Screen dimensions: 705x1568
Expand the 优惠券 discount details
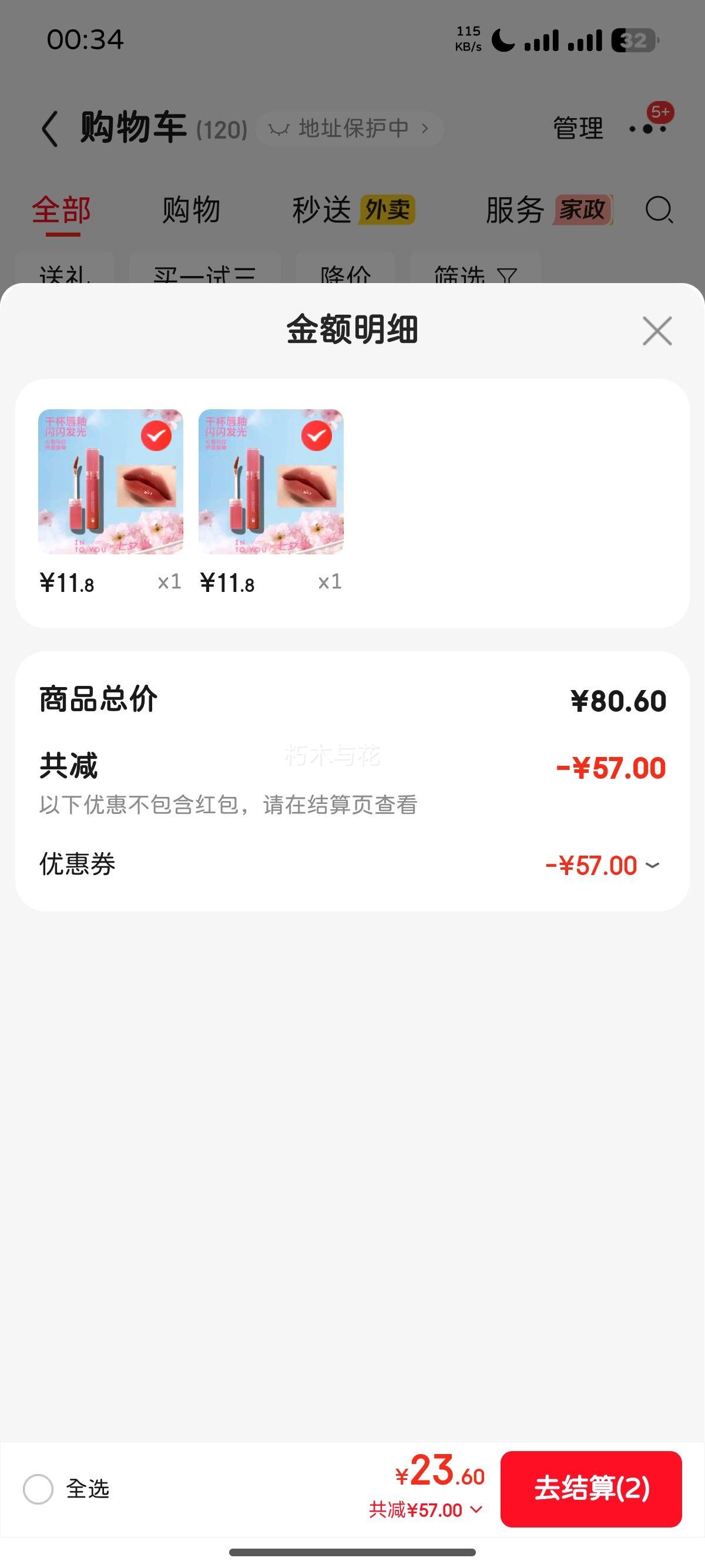[652, 865]
